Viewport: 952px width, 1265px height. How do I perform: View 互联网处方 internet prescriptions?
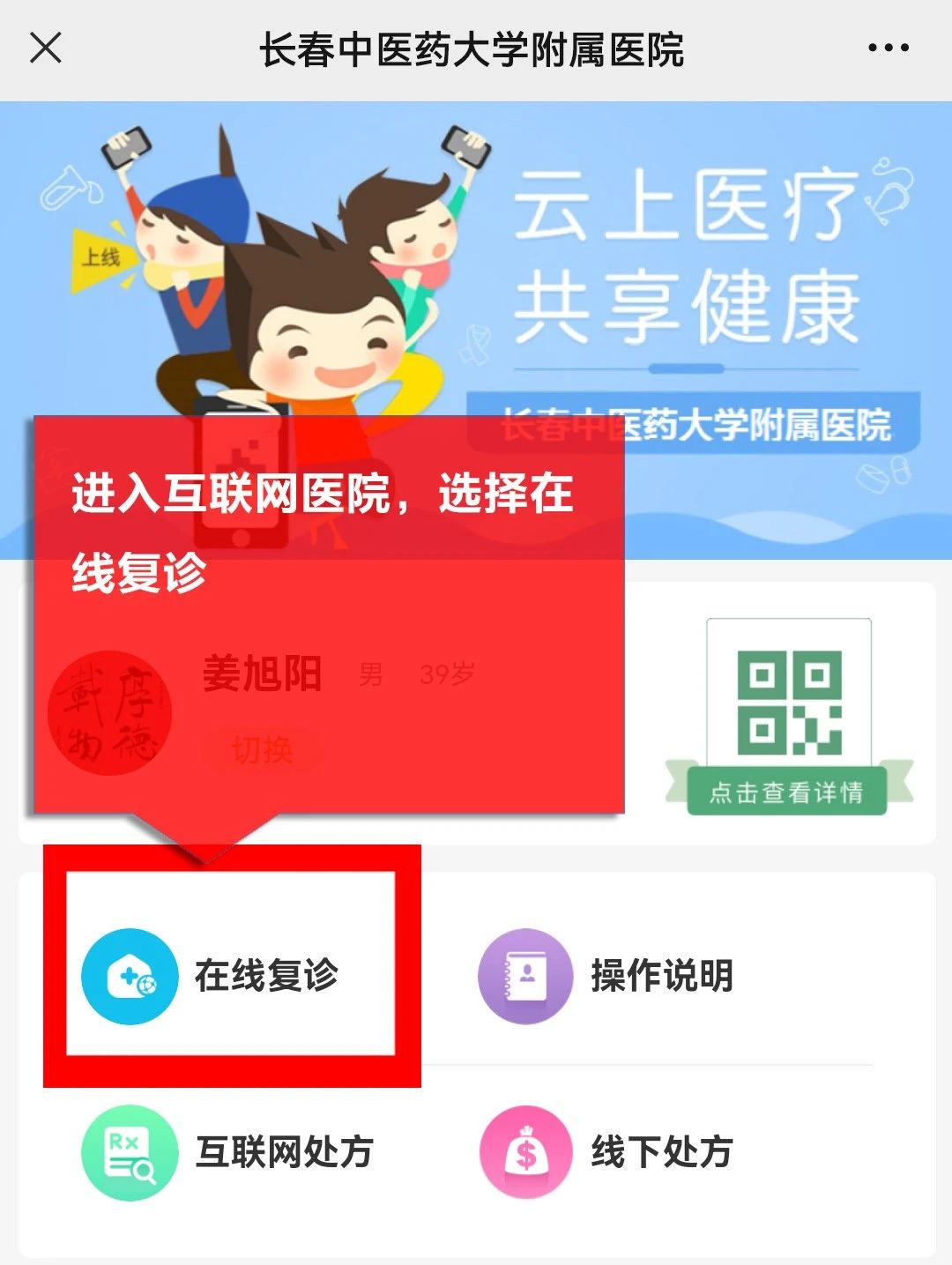click(x=227, y=1152)
